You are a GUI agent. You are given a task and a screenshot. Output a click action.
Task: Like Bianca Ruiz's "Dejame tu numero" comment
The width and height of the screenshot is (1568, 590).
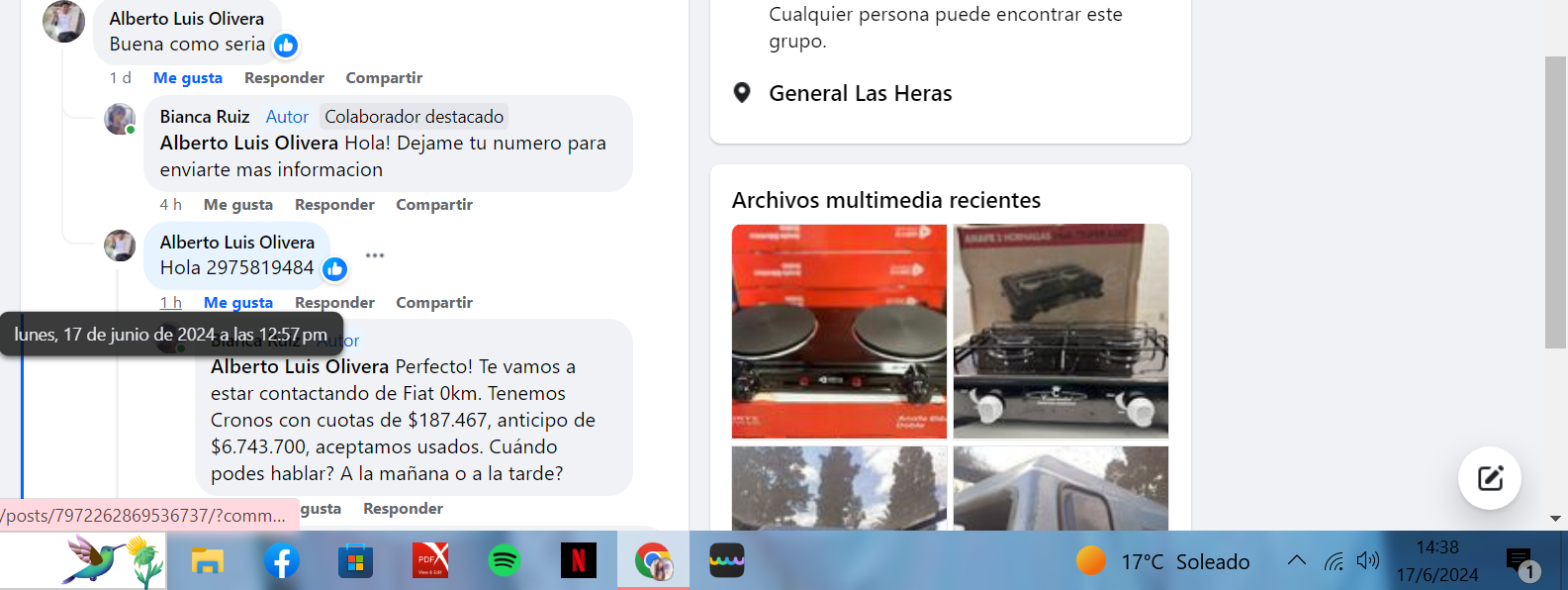click(237, 205)
